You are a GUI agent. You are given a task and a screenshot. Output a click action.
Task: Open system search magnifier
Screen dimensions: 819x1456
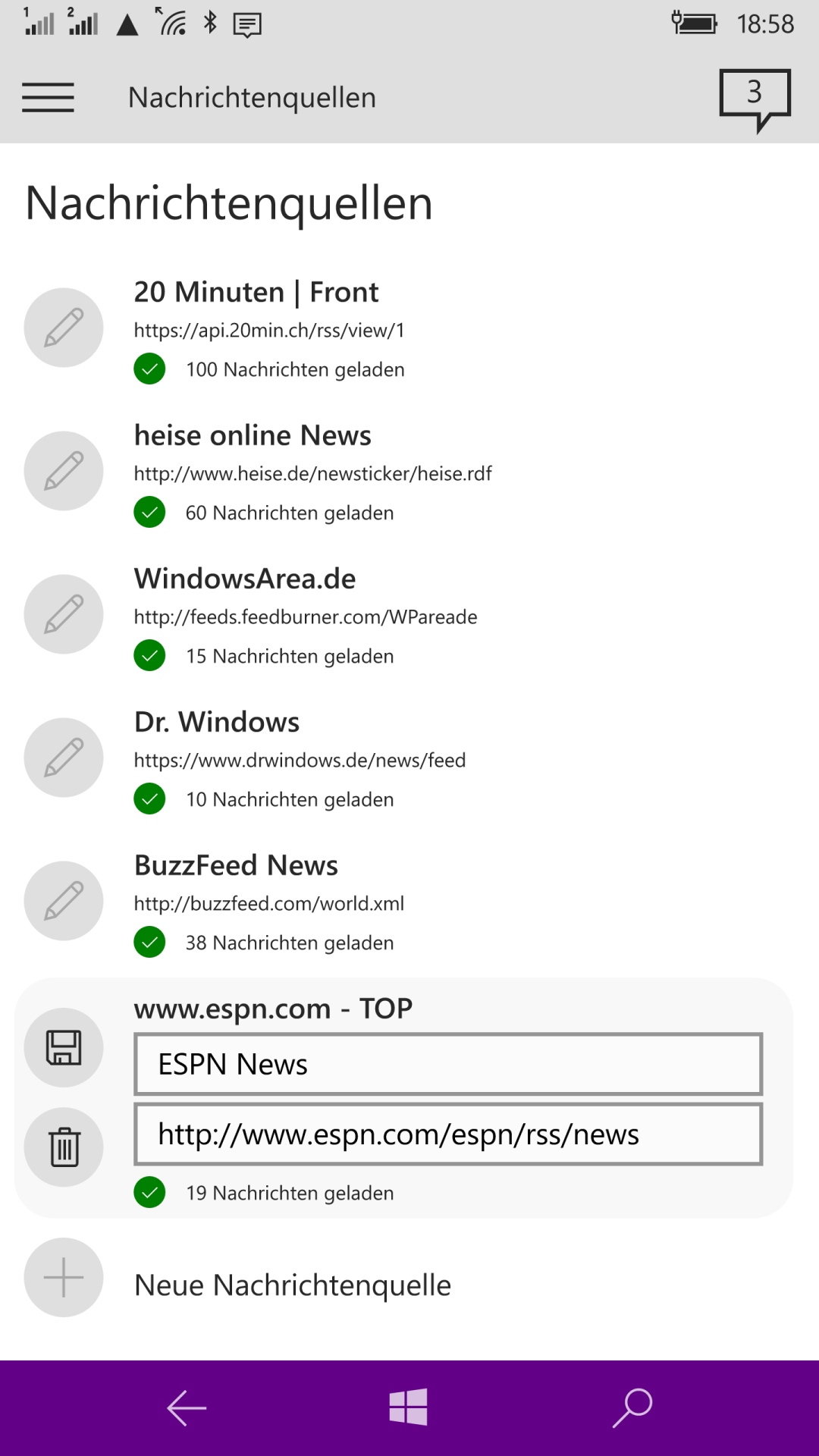[632, 1408]
